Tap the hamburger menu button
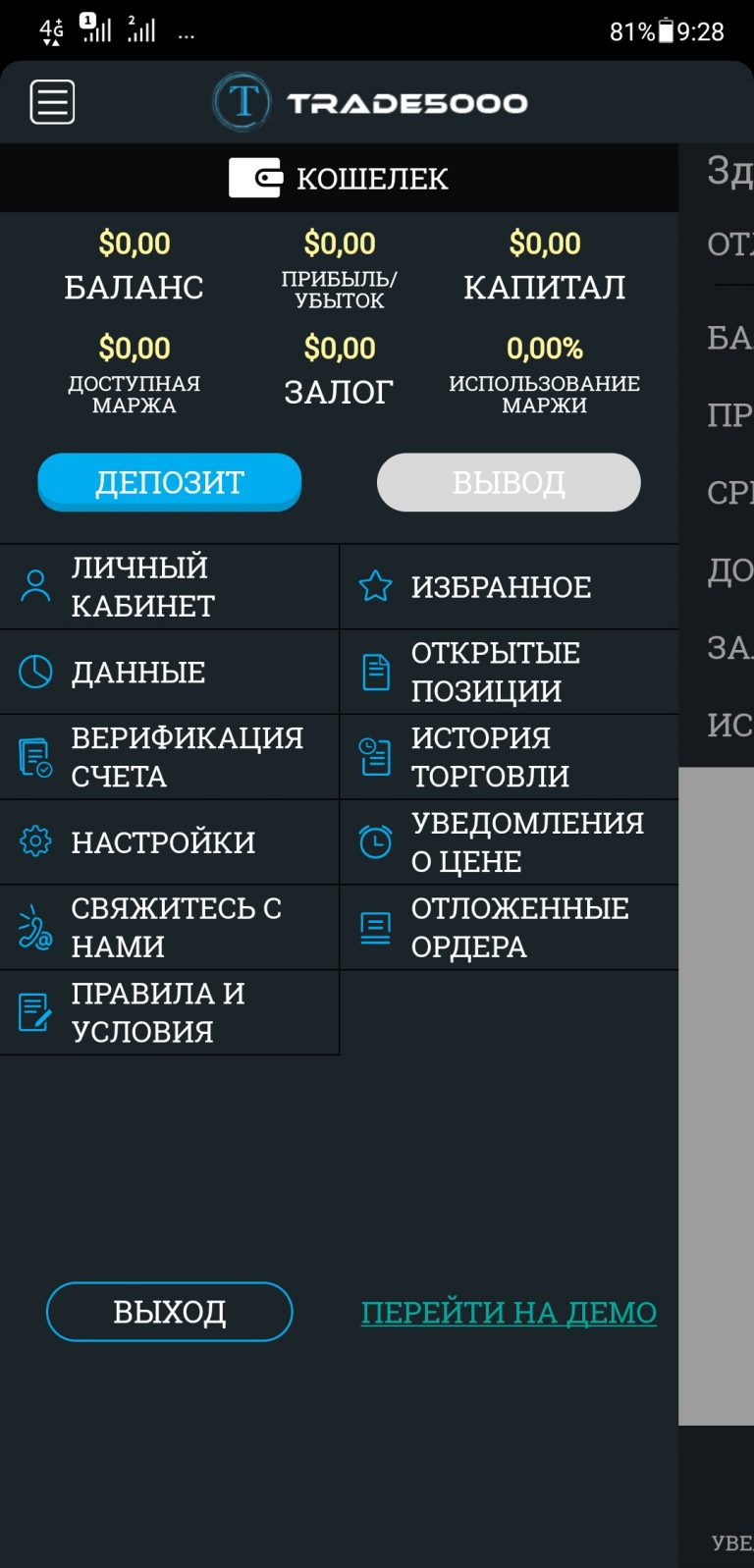This screenshot has height=1568, width=754. coord(52,102)
